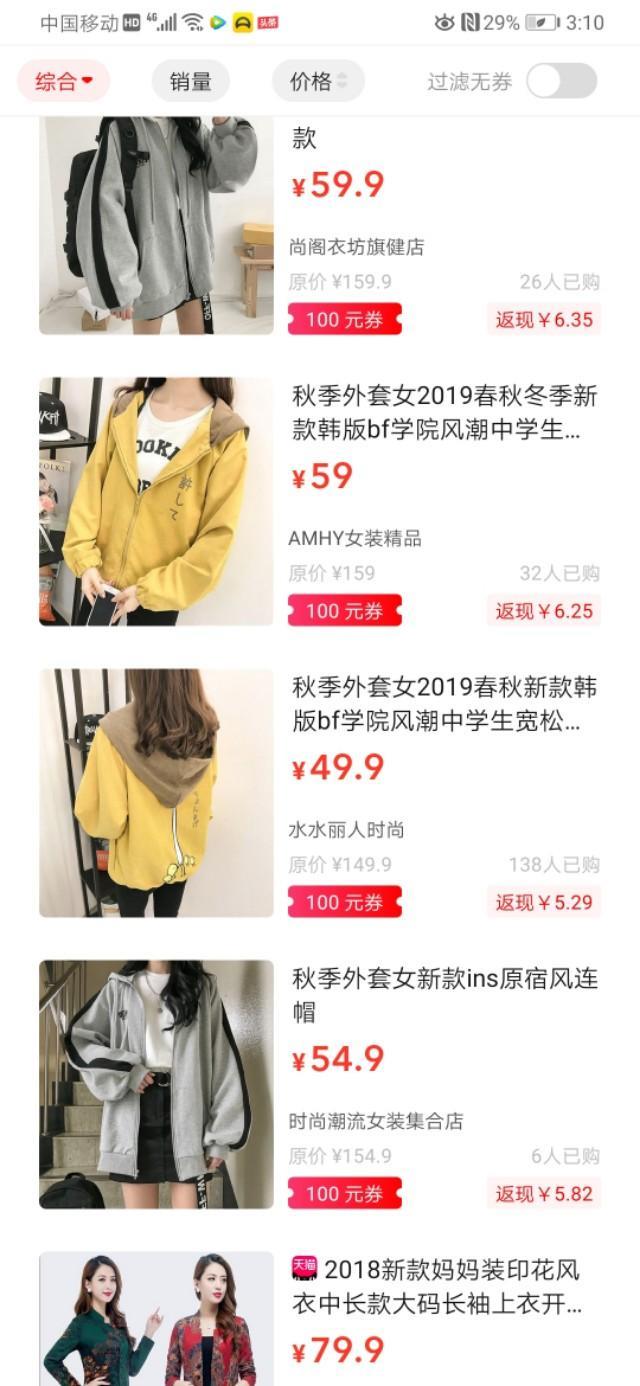This screenshot has width=640, height=1386.
Task: Open the yellow jacket from AMHY女装精品
Action: (156, 501)
